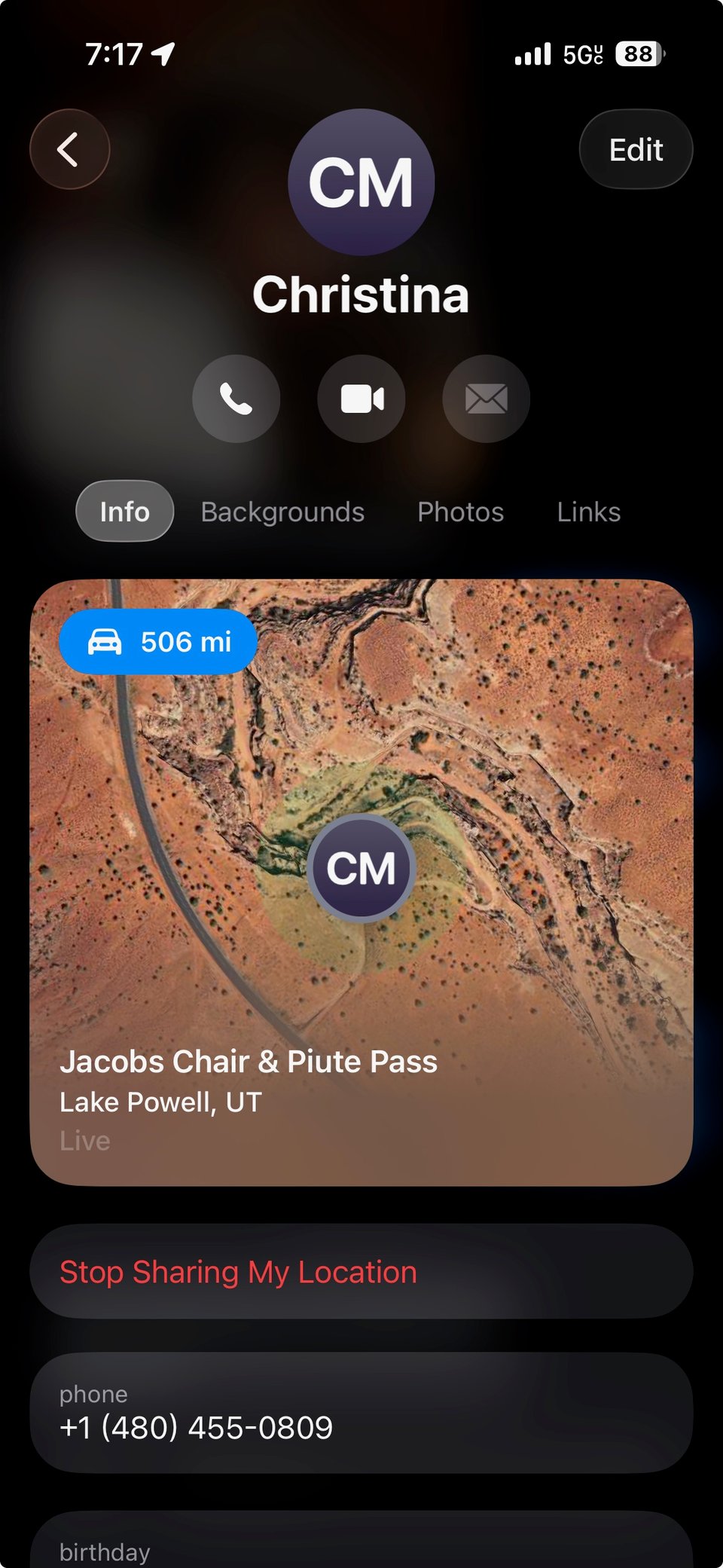Call Christina with the phone icon

(236, 399)
